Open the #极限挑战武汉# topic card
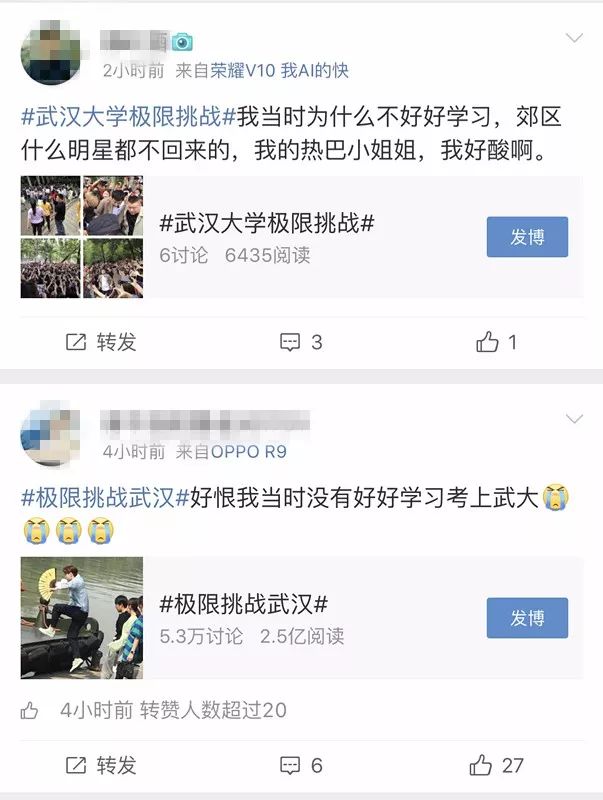 point(300,618)
